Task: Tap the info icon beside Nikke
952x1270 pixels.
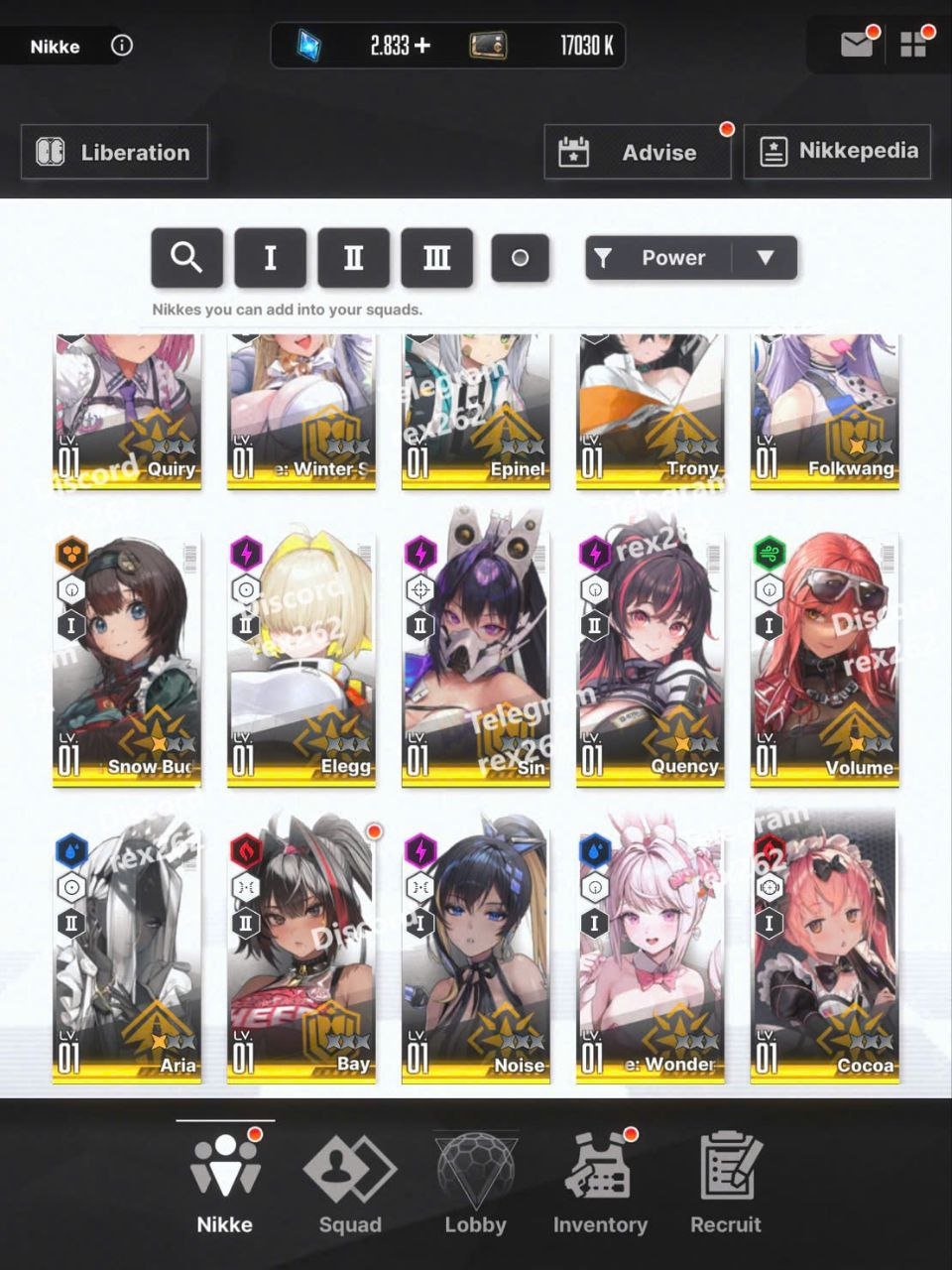Action: (122, 45)
